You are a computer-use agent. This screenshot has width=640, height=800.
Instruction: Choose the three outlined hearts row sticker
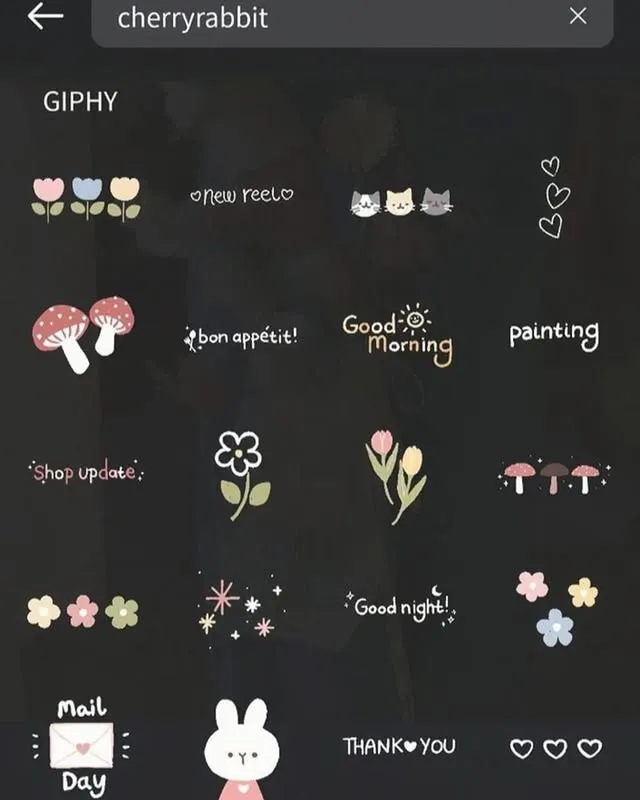coord(555,748)
